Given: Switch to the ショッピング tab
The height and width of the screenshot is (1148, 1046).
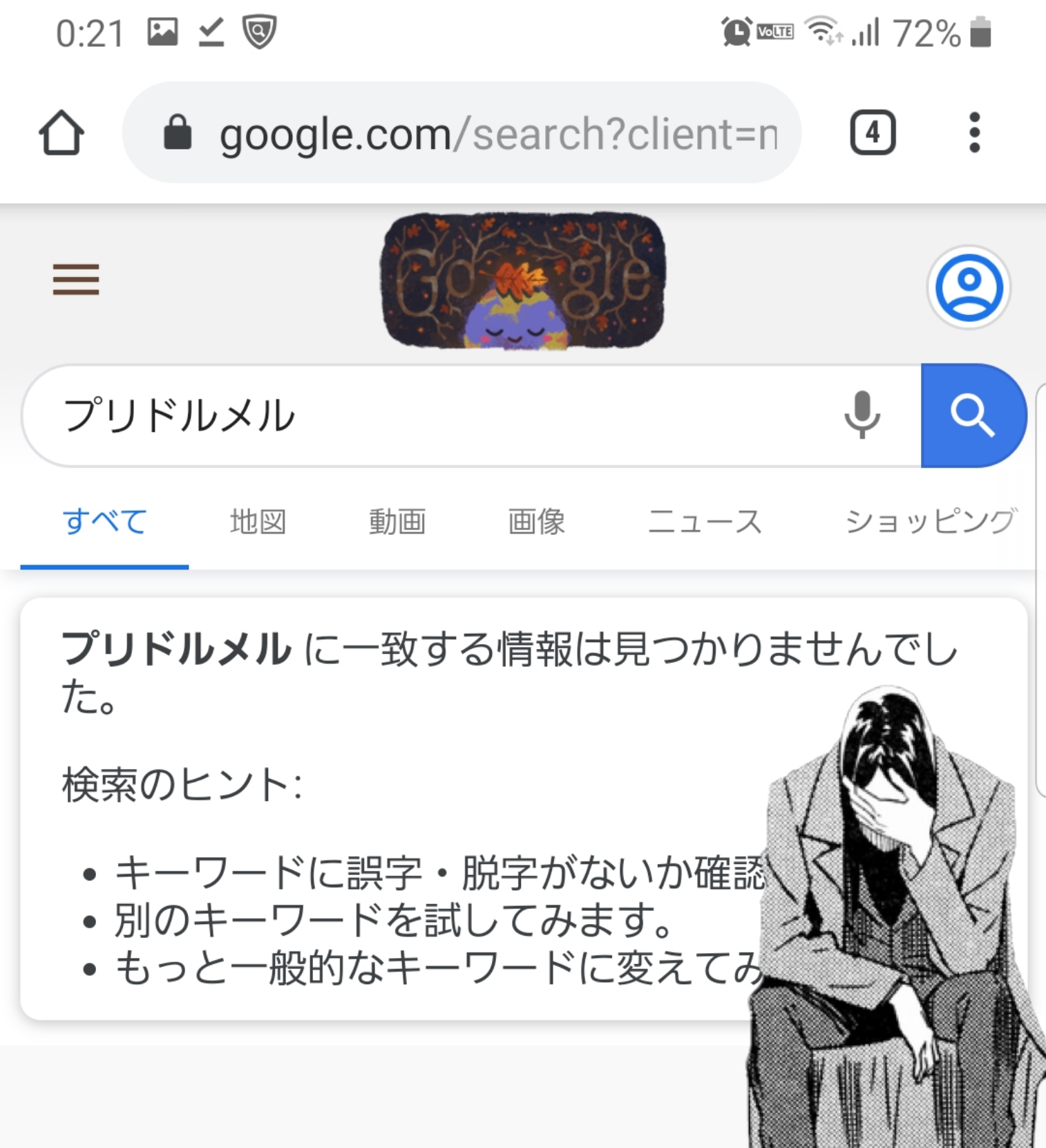Looking at the screenshot, I should pyautogui.click(x=930, y=522).
